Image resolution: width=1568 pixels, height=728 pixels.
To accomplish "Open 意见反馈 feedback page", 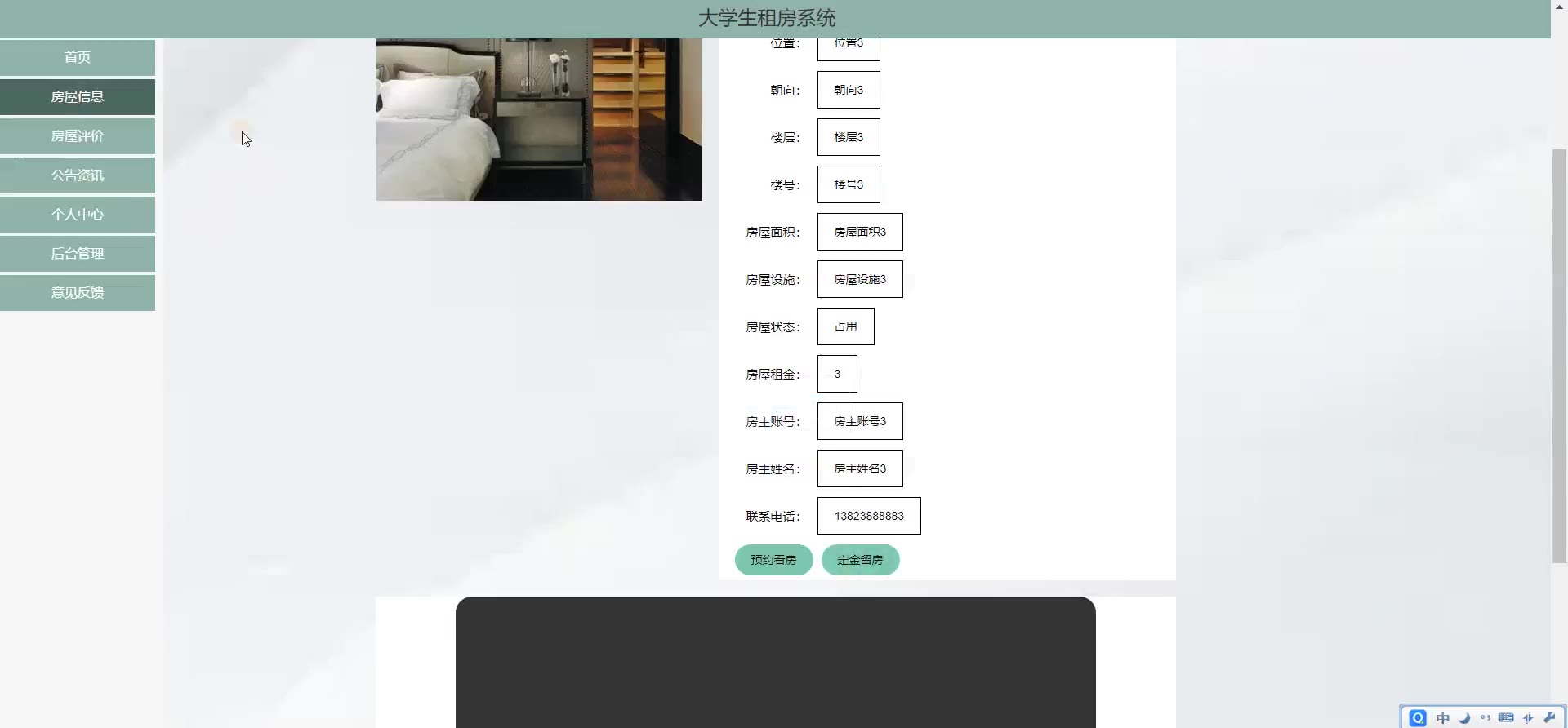I will pyautogui.click(x=78, y=292).
